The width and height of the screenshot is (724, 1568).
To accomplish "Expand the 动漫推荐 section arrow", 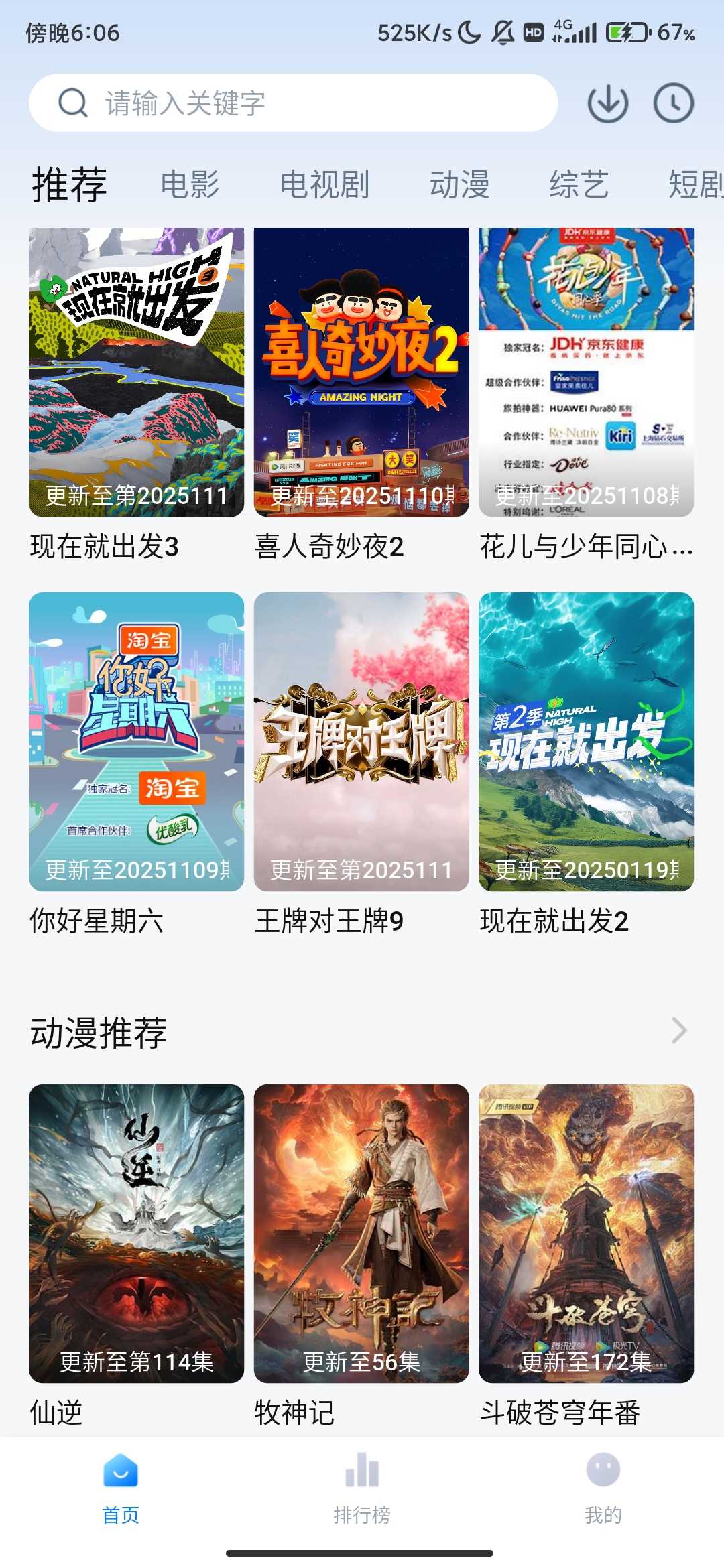I will 678,1031.
